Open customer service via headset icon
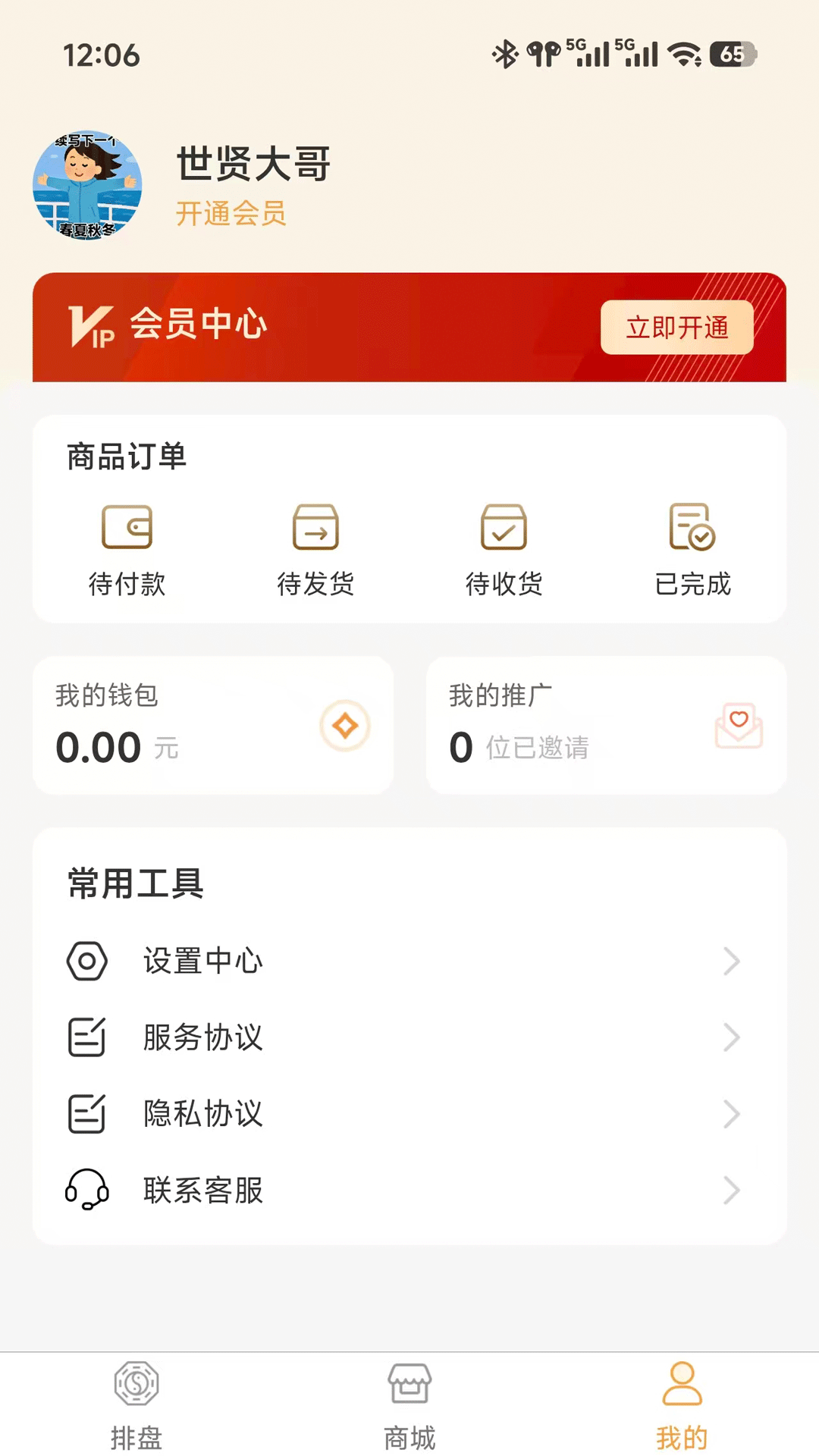 (x=86, y=1191)
